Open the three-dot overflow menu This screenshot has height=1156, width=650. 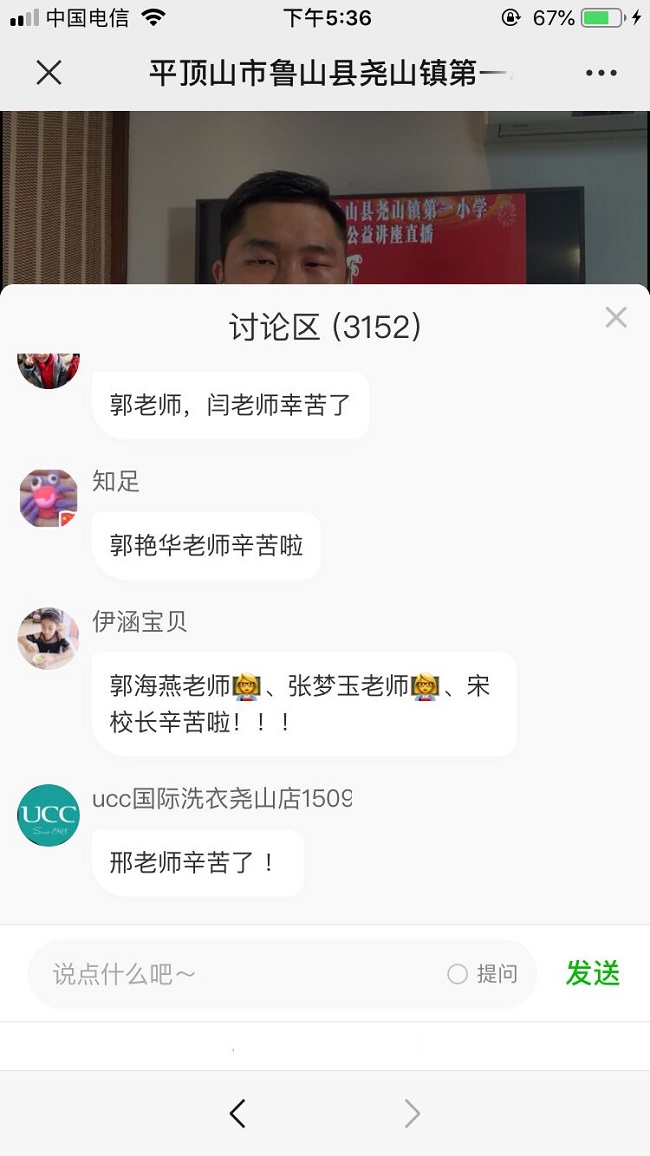(601, 73)
